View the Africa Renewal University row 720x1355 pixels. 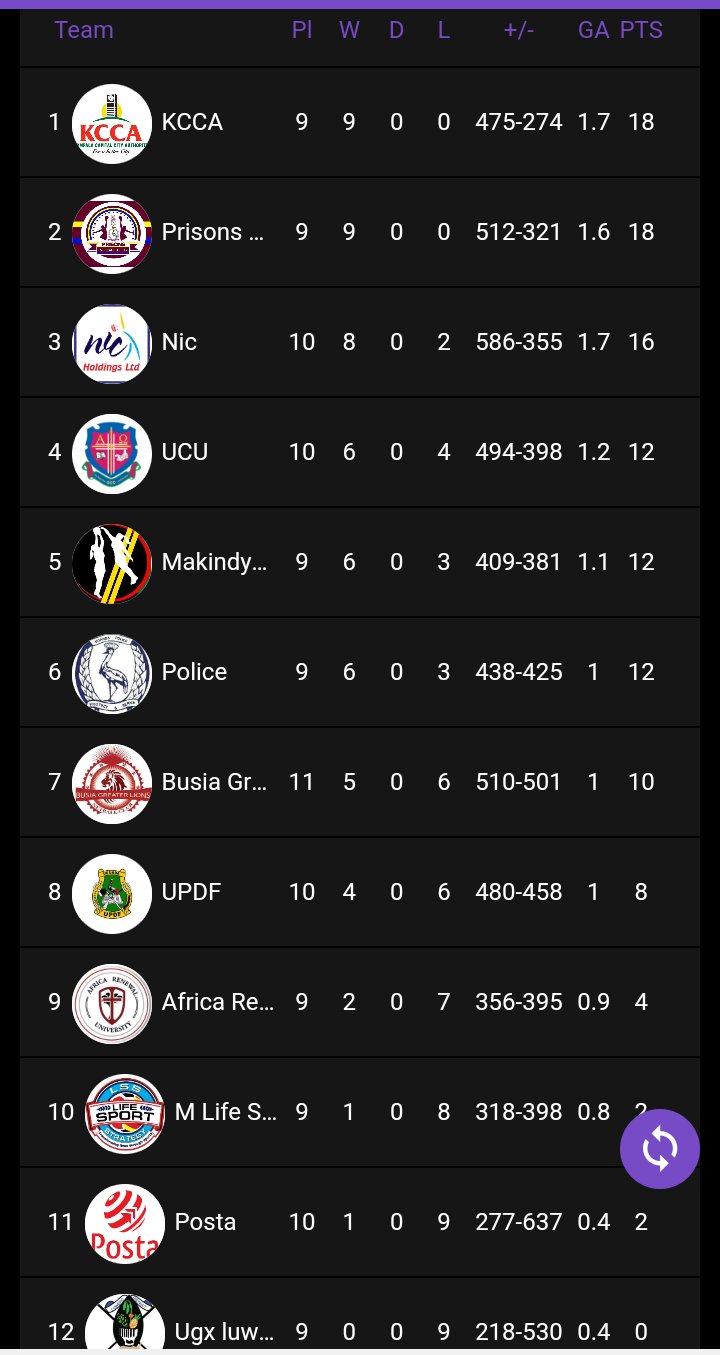360,1002
